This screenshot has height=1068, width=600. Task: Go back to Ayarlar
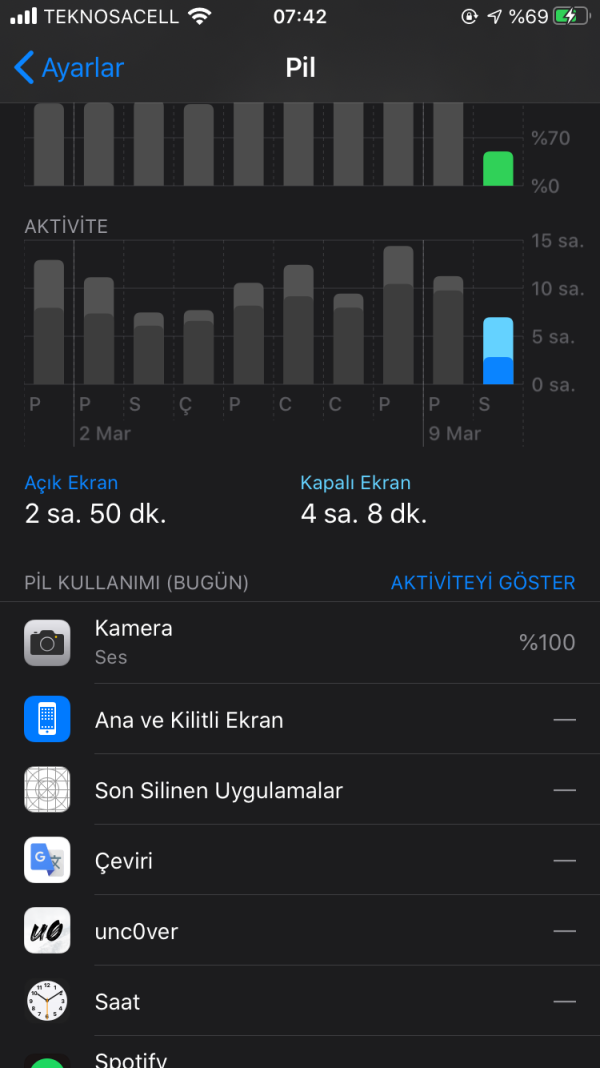(69, 68)
